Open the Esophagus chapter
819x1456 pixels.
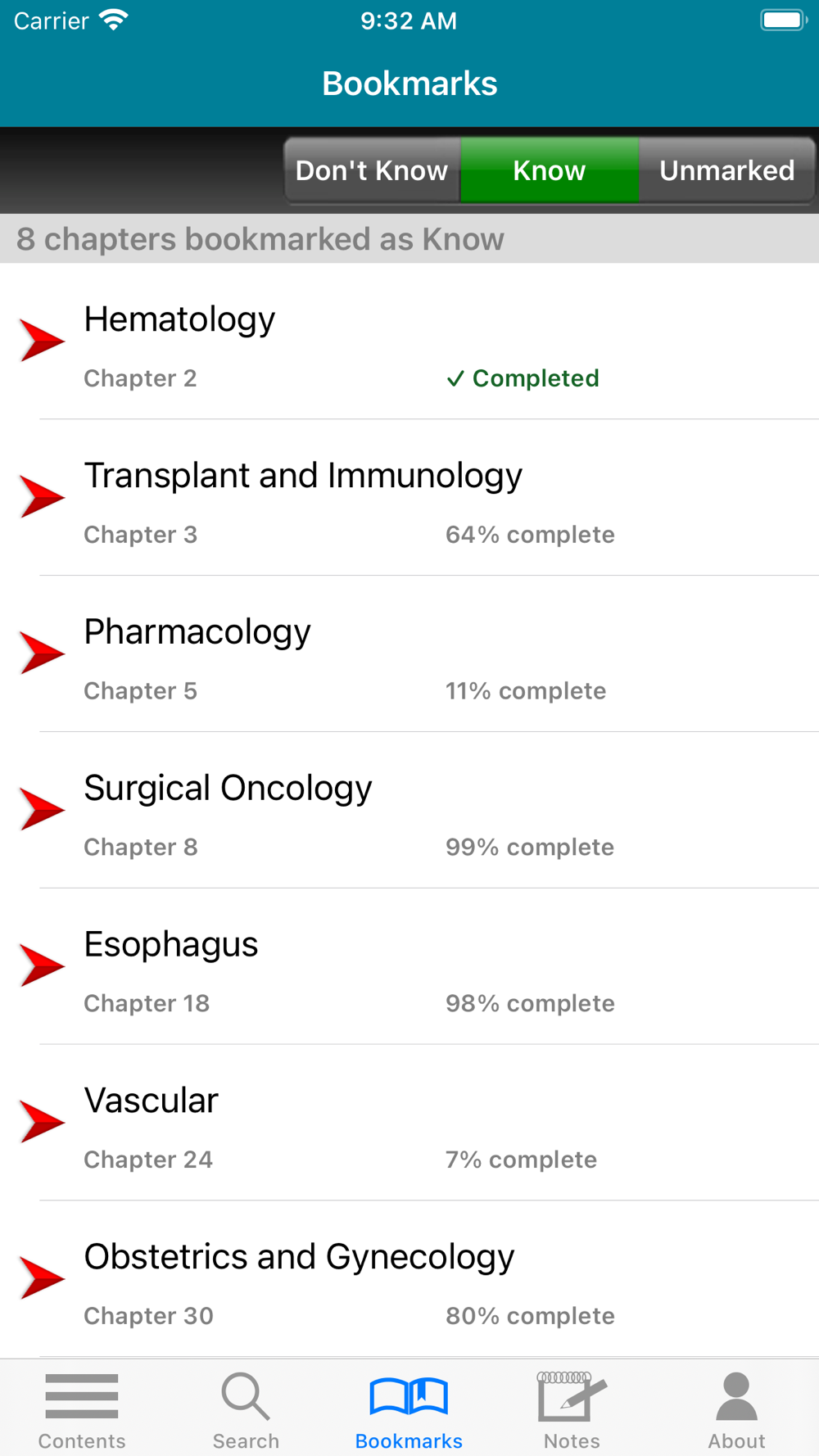point(409,967)
